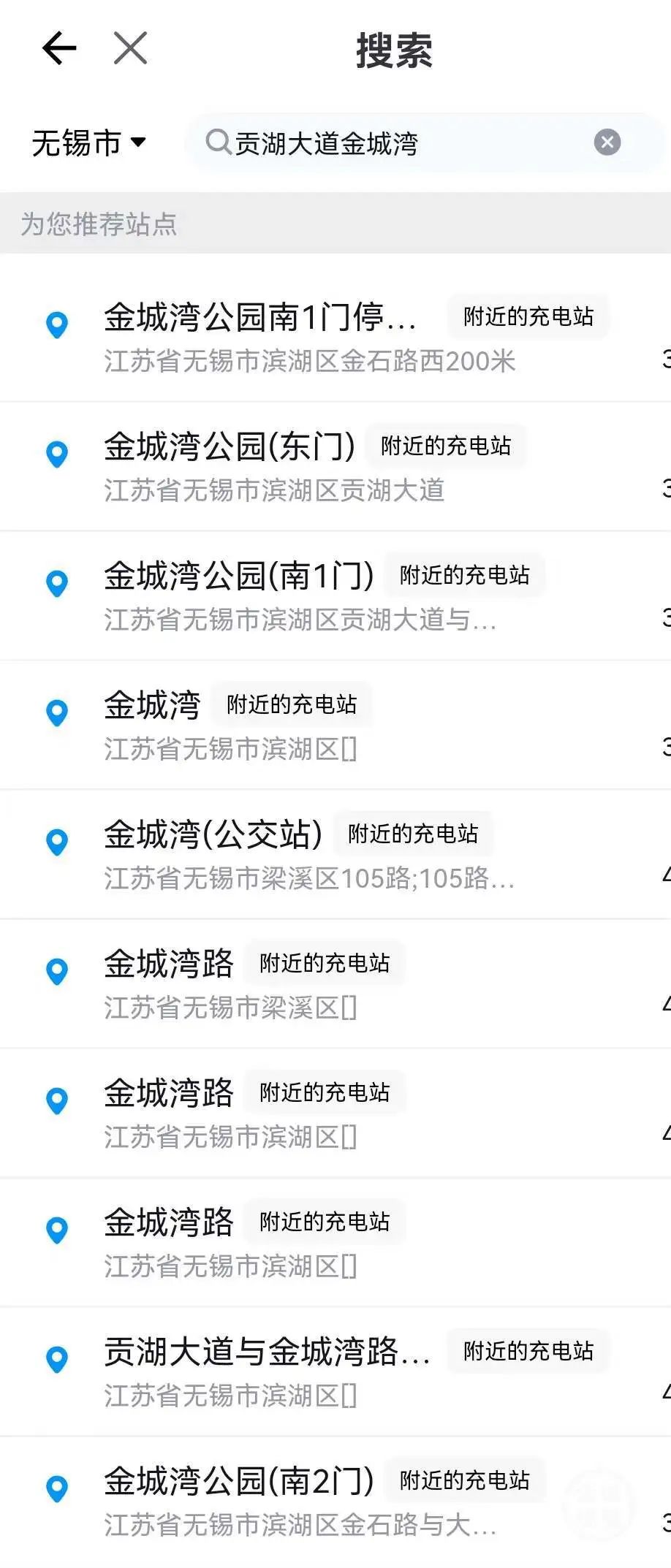Clear the search text
The image size is (671, 1568).
click(x=607, y=142)
